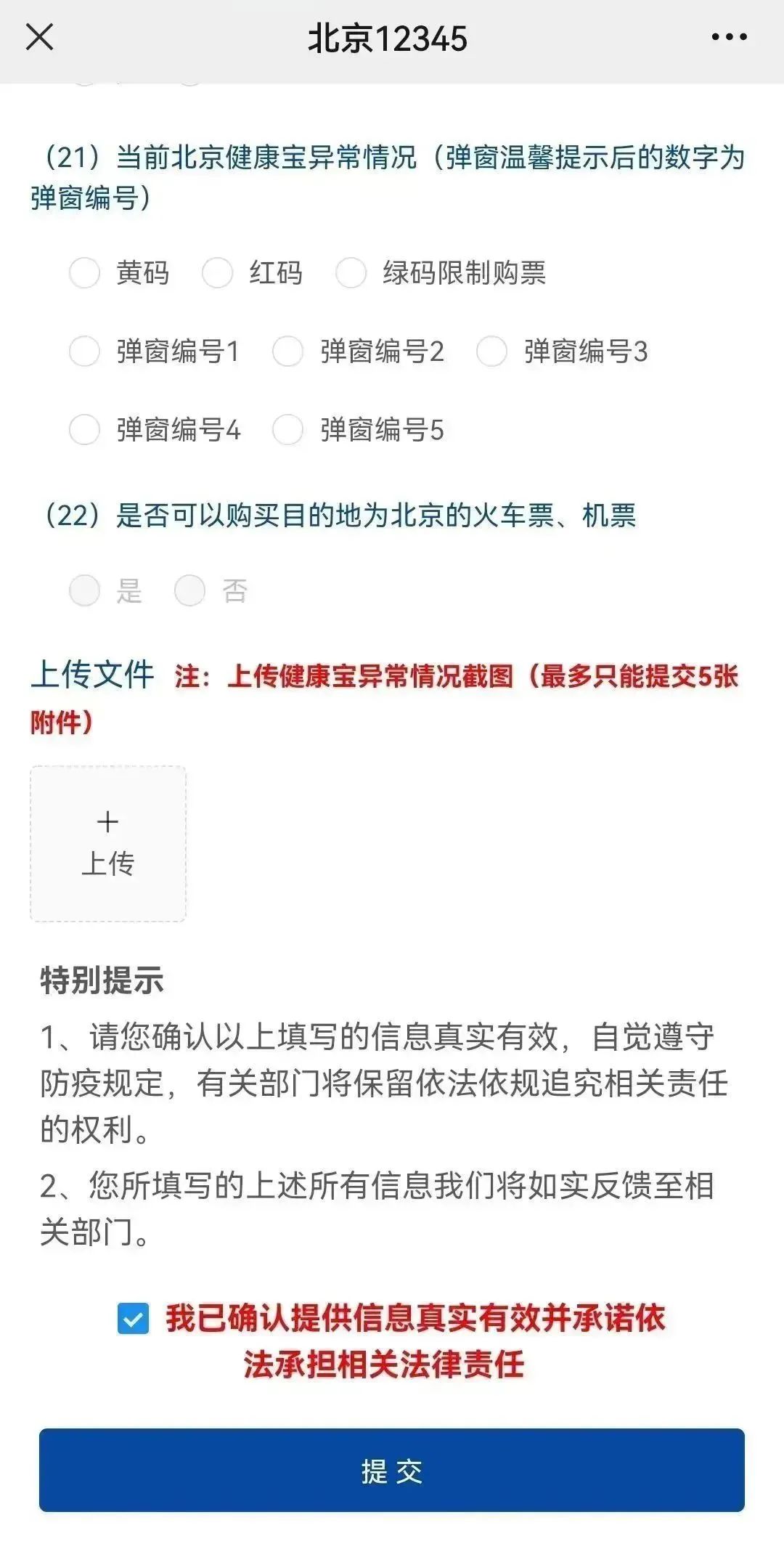
Task: Submit the form with 提交
Action: pyautogui.click(x=392, y=1471)
